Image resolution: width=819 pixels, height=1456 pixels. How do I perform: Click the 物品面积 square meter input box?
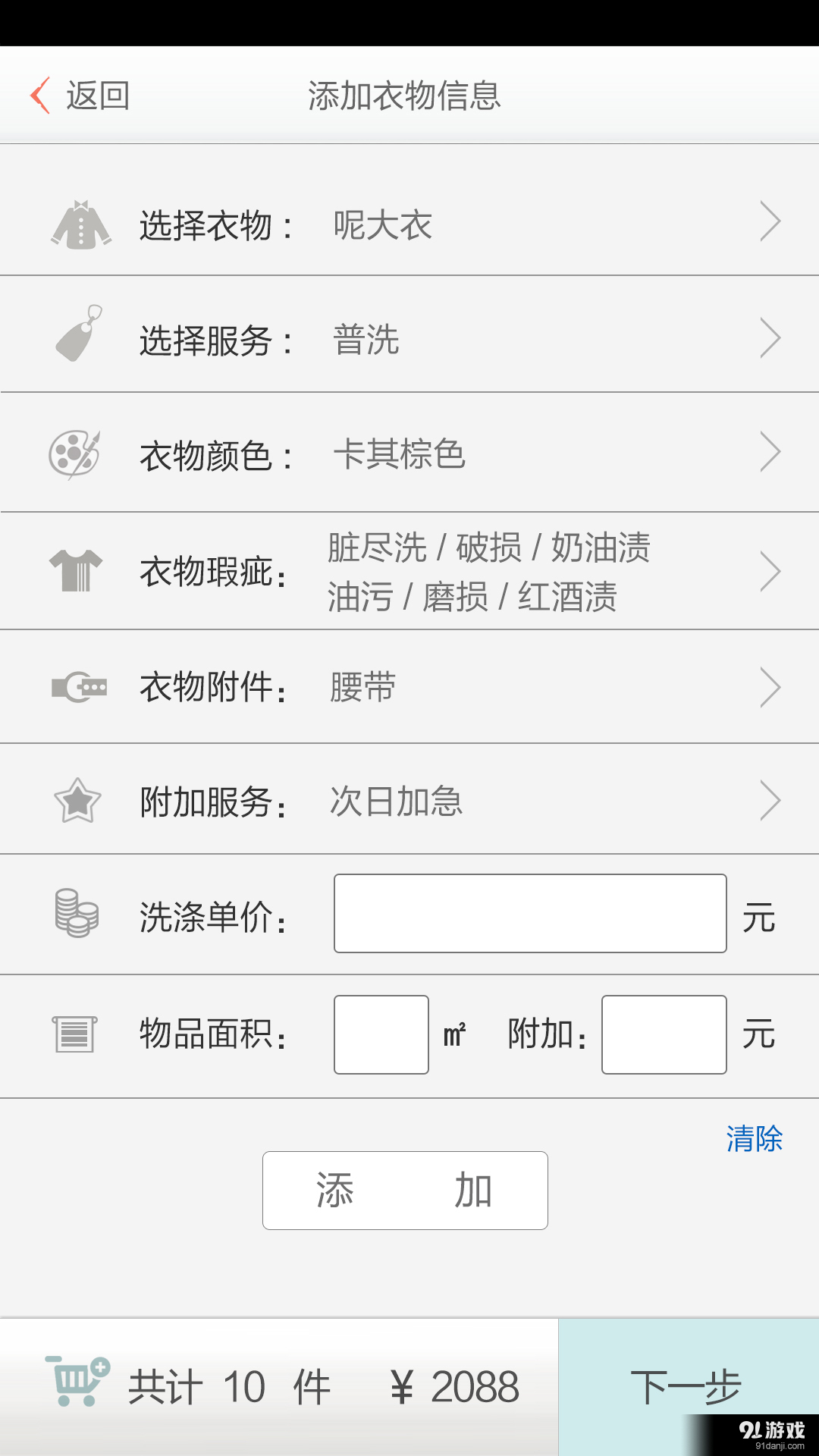point(381,1034)
